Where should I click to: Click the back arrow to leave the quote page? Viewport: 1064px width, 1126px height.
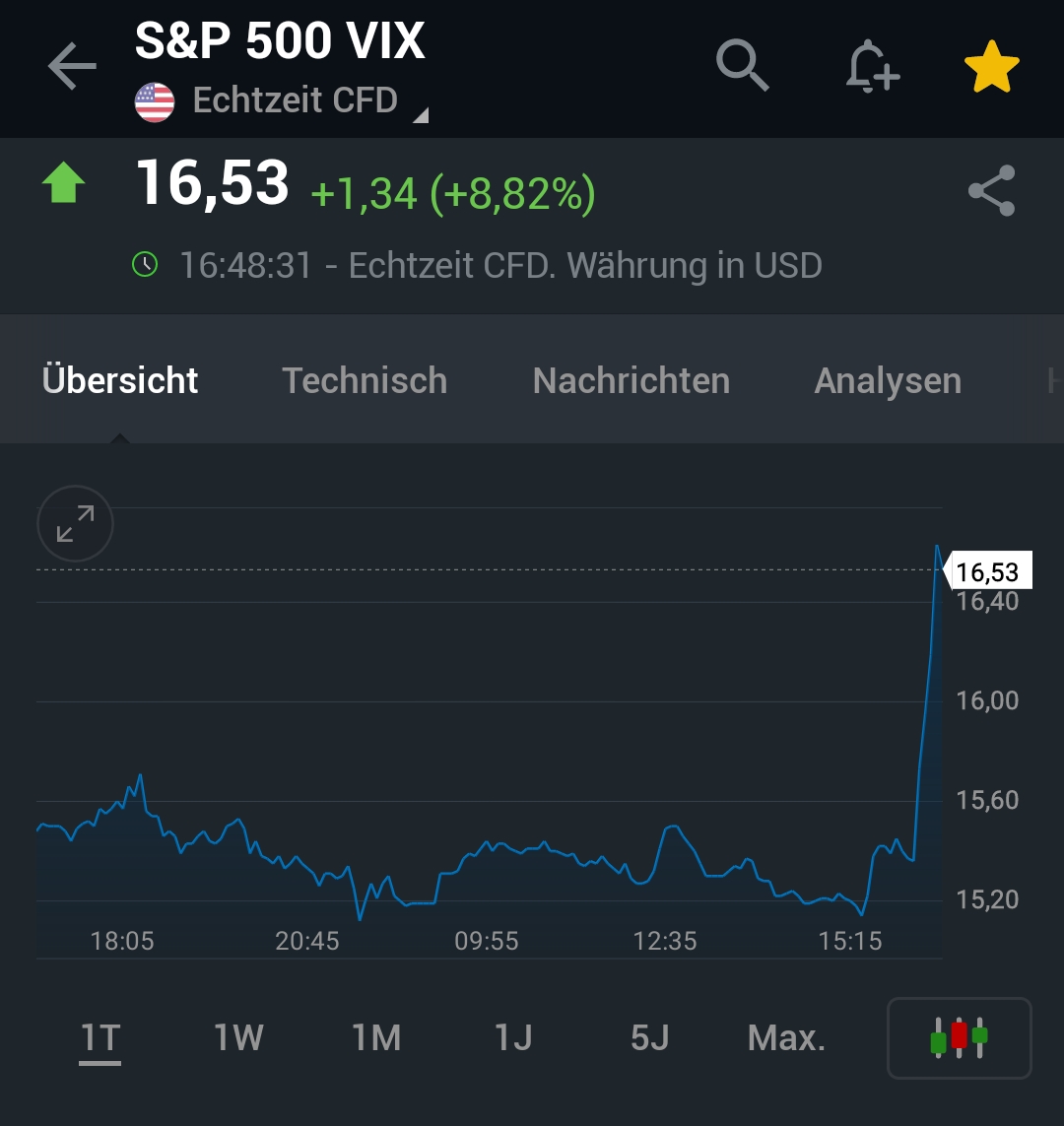pos(70,66)
